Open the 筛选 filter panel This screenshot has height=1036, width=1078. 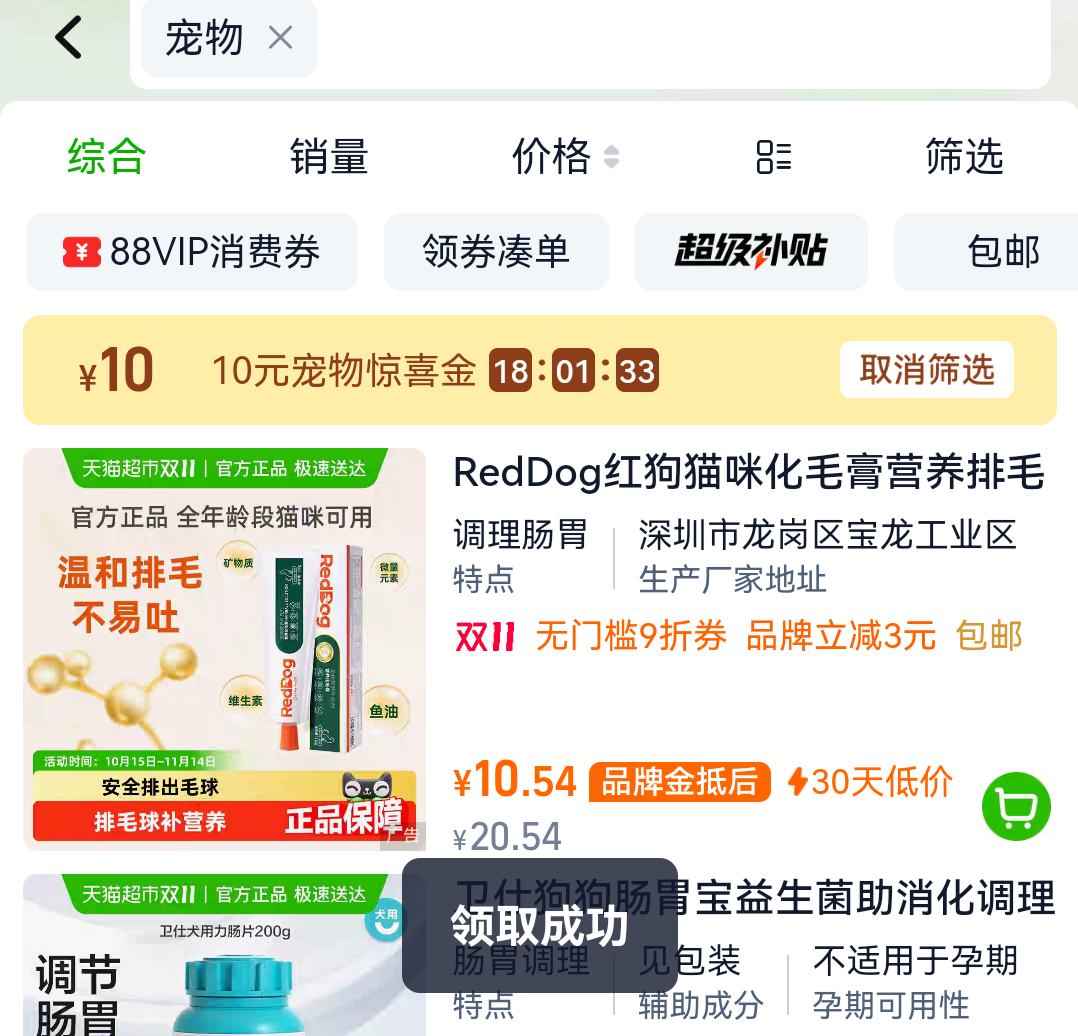tap(964, 157)
